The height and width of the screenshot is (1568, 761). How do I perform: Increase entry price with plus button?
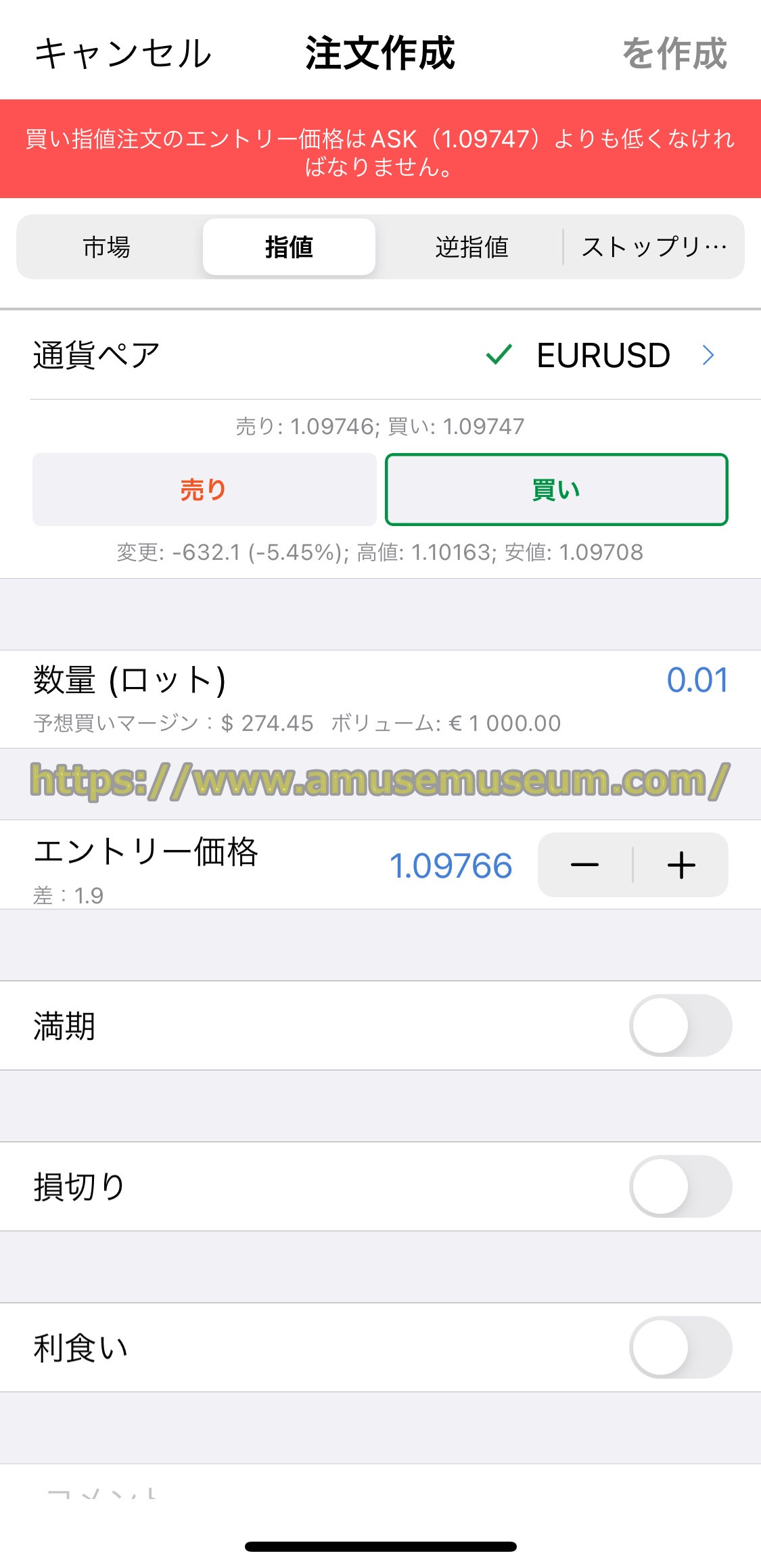[x=681, y=865]
